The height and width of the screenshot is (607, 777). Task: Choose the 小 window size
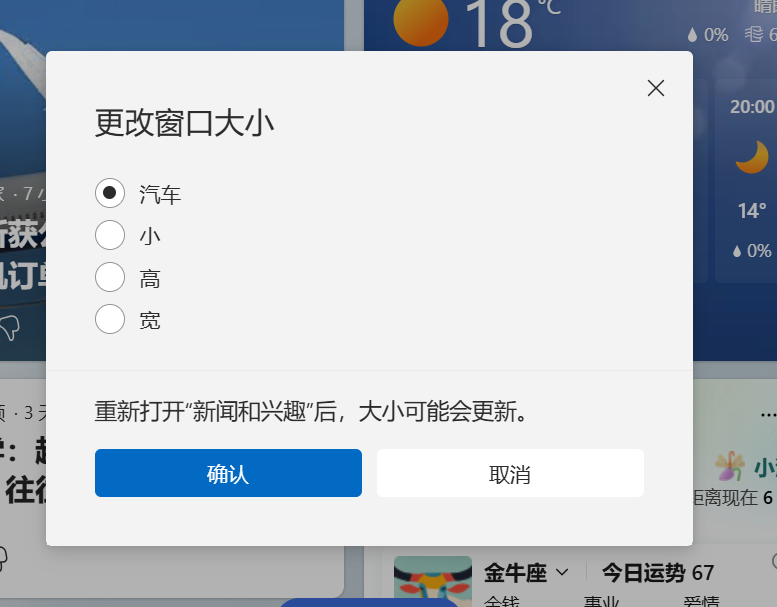[x=110, y=236]
